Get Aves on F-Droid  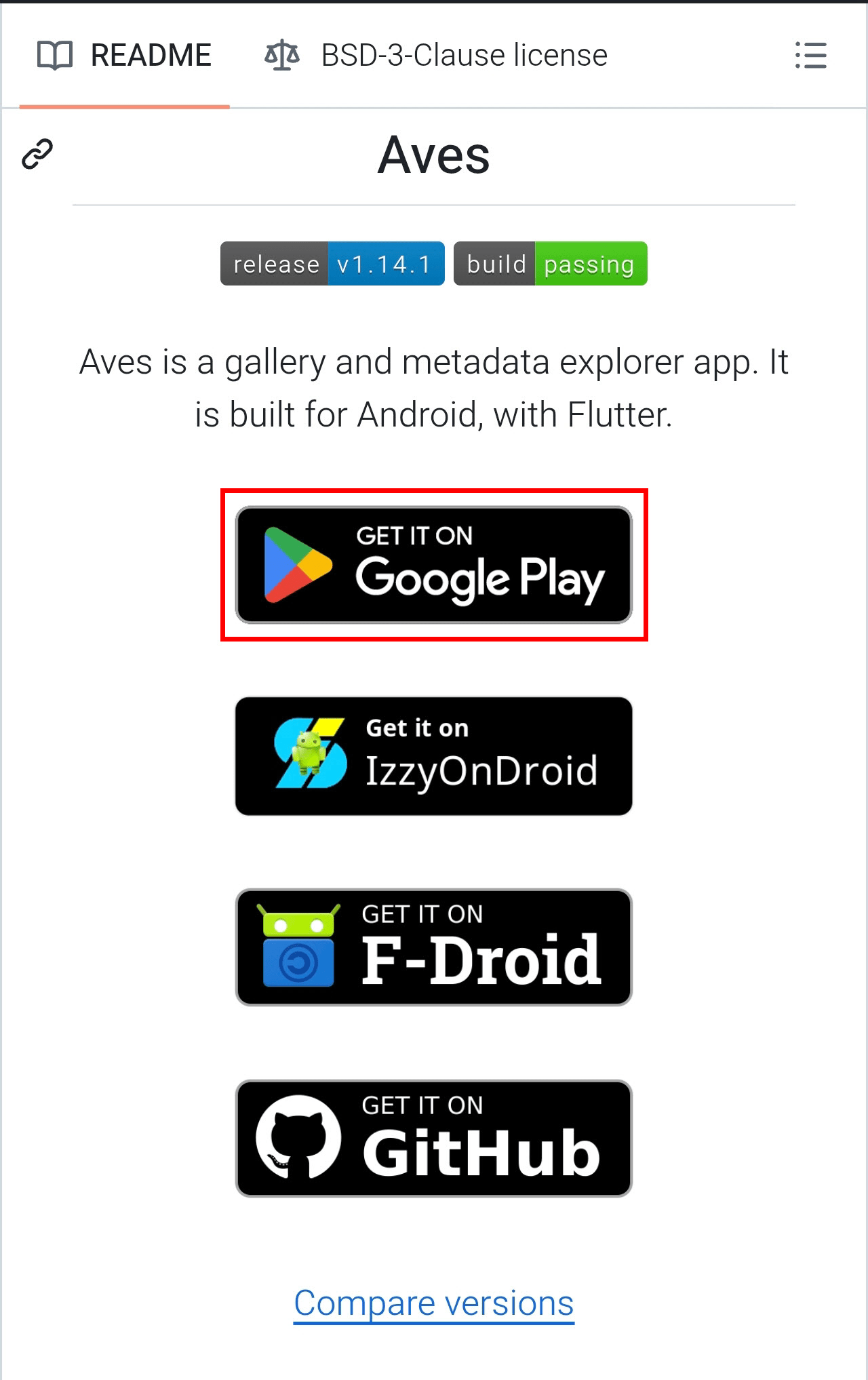(434, 947)
